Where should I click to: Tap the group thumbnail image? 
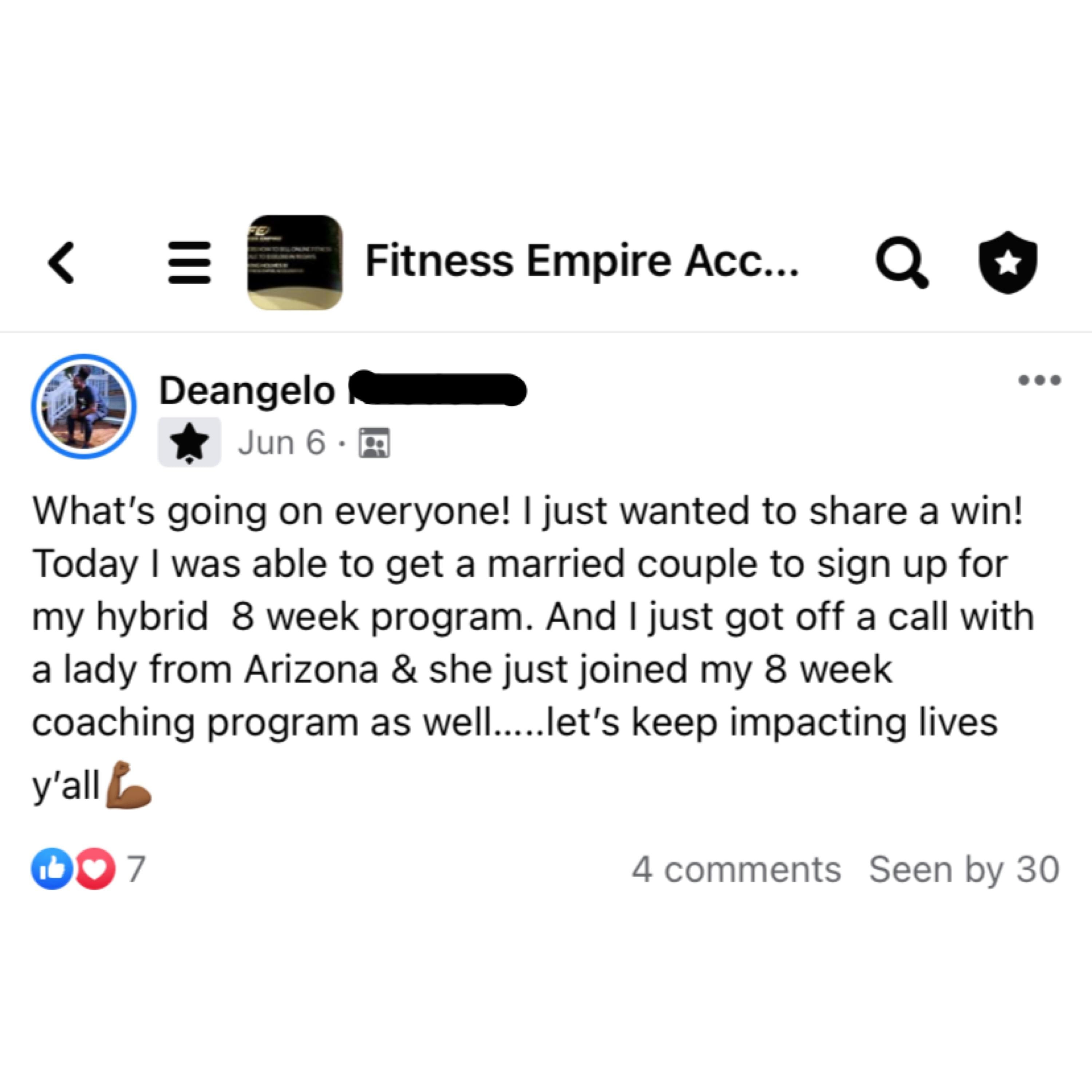(294, 262)
